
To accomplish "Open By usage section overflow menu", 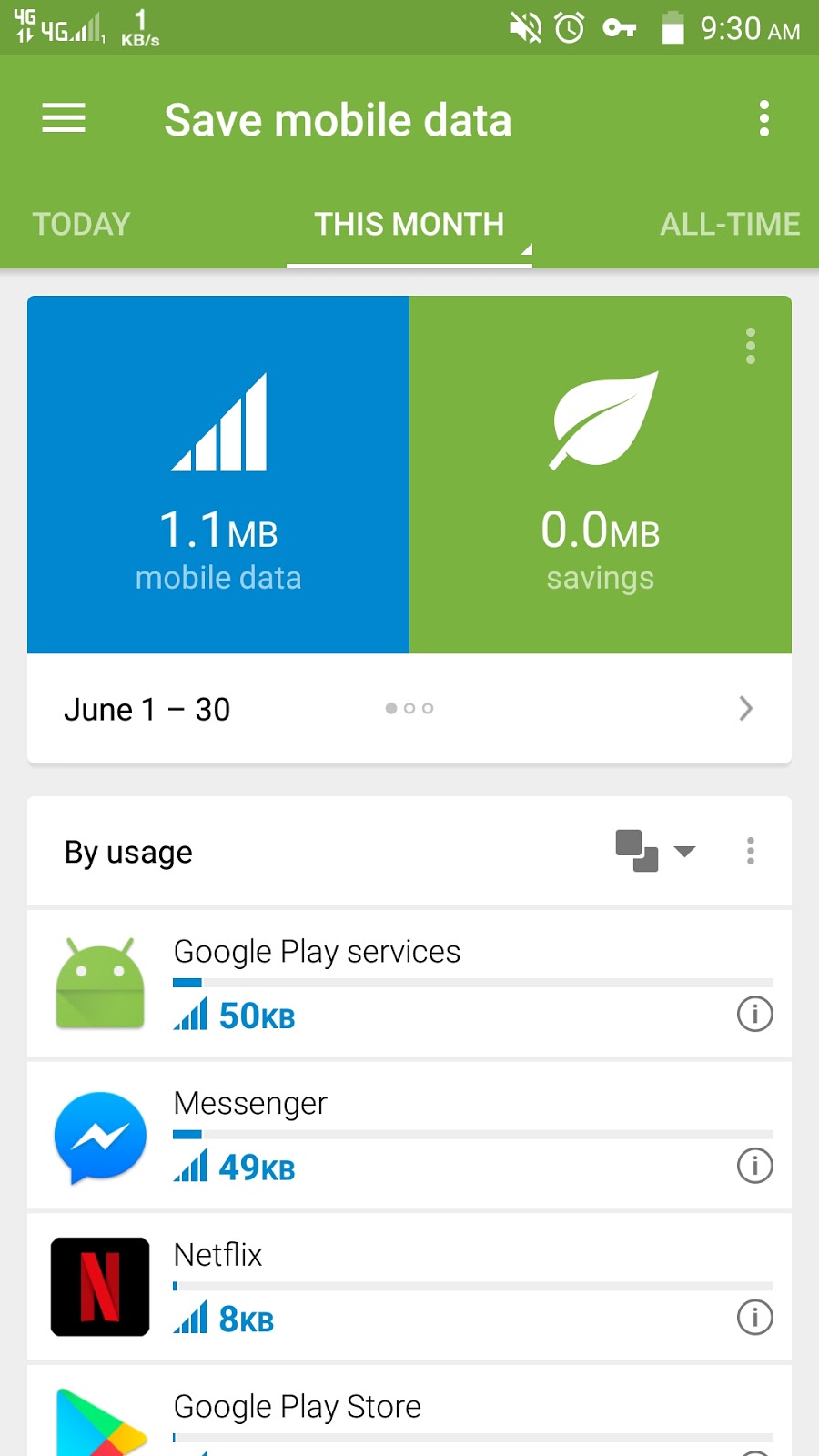I will pos(751,851).
